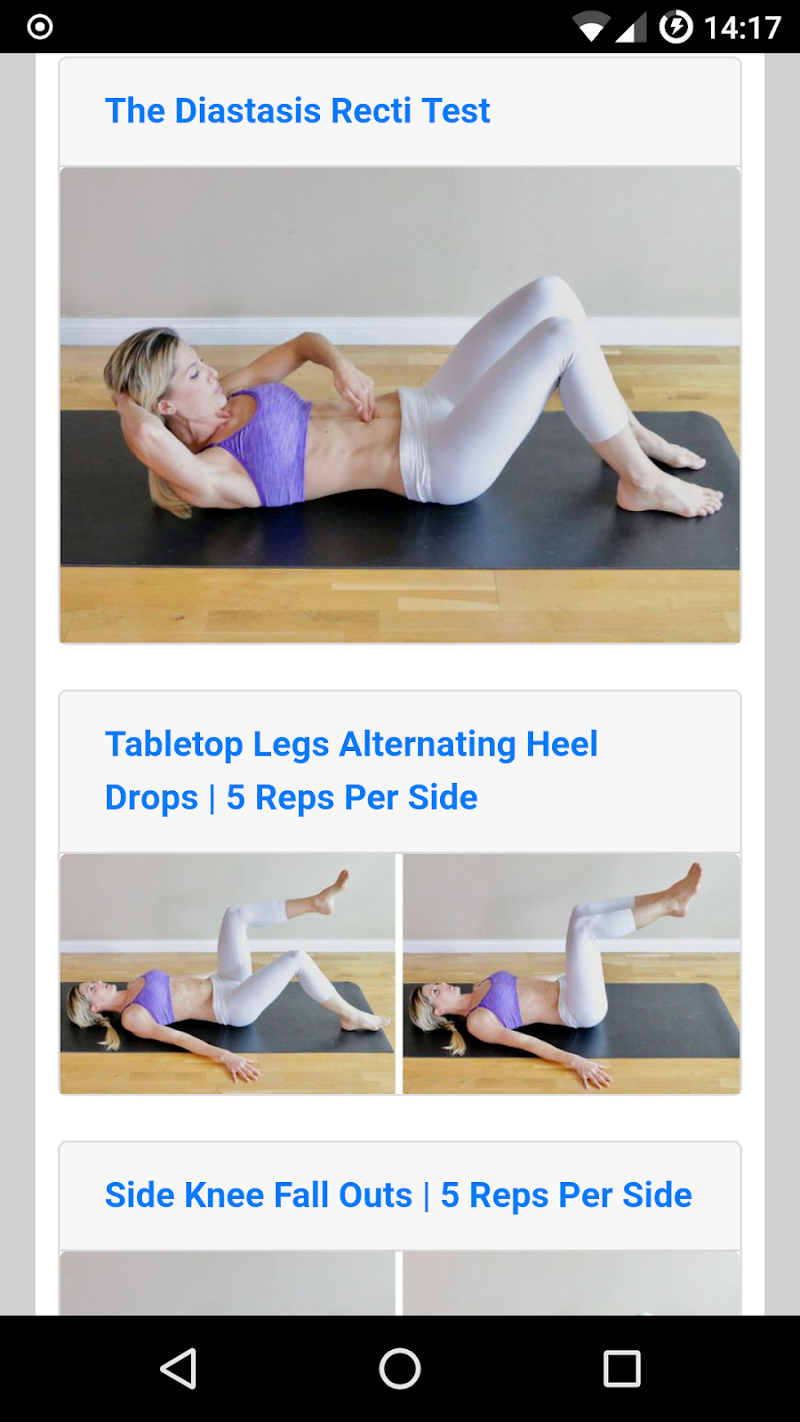Go to home screen via home button
This screenshot has height=1422, width=800.
tap(400, 1368)
